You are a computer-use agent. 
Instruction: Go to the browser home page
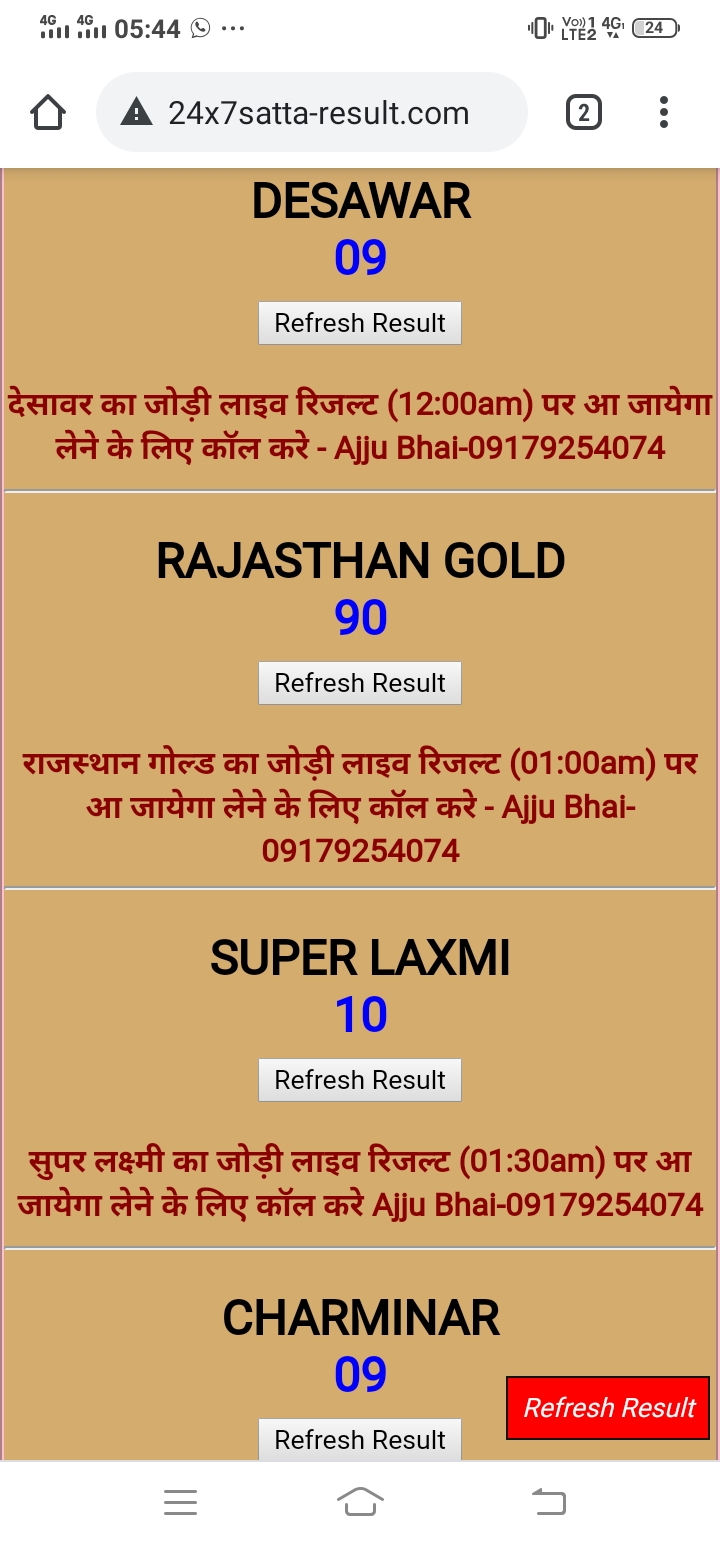click(48, 113)
